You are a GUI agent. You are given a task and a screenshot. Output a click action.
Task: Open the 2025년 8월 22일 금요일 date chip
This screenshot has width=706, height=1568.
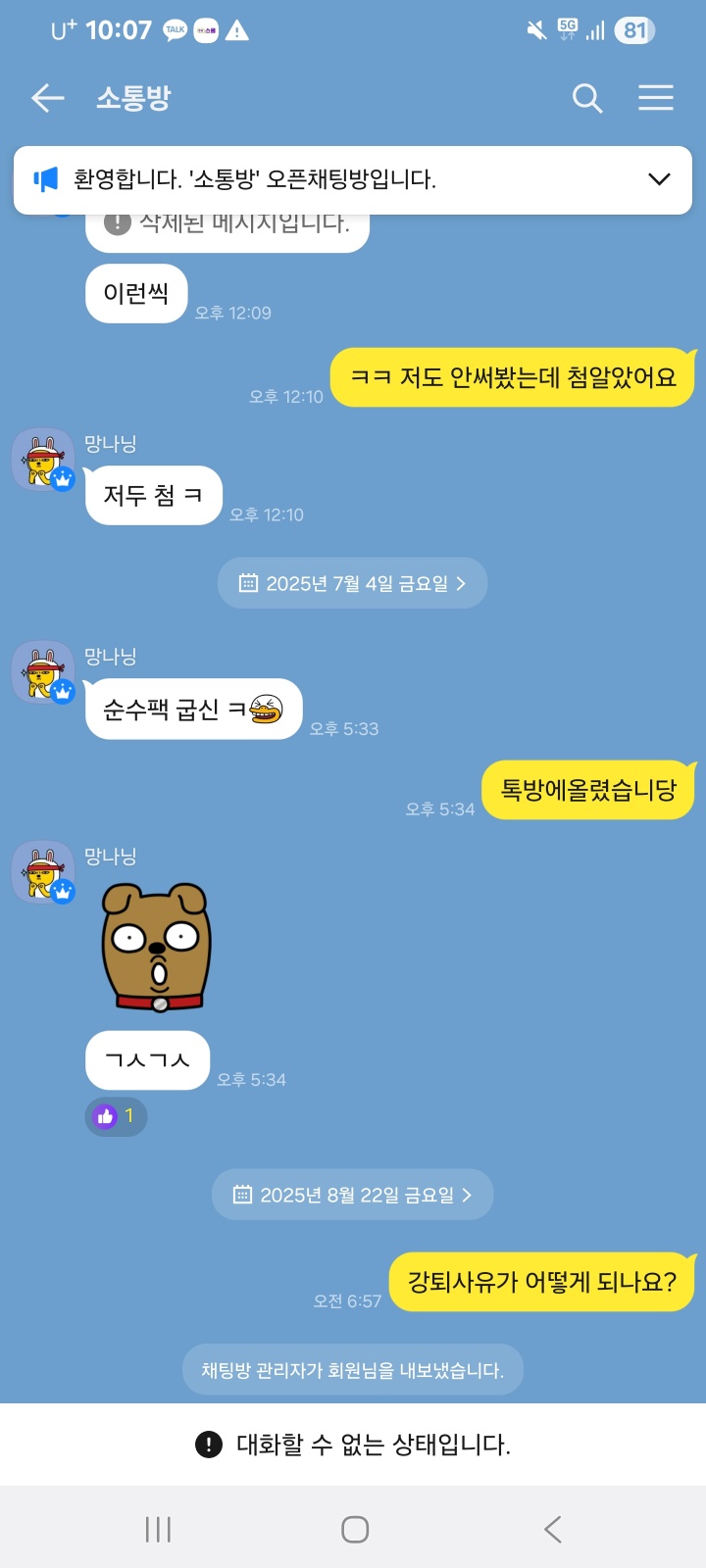pyautogui.click(x=353, y=1195)
